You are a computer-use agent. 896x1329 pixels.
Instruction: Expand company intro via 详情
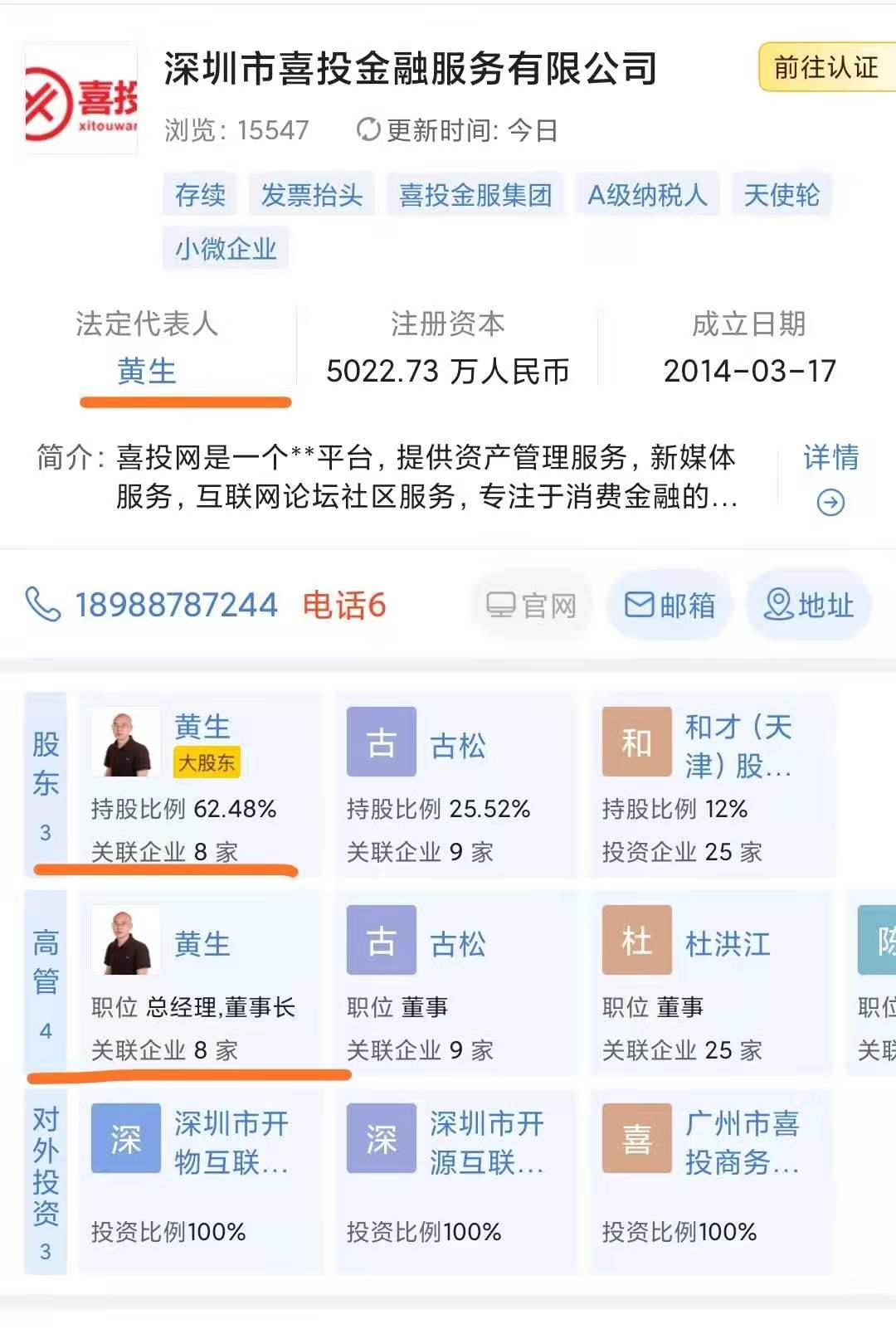[830, 478]
